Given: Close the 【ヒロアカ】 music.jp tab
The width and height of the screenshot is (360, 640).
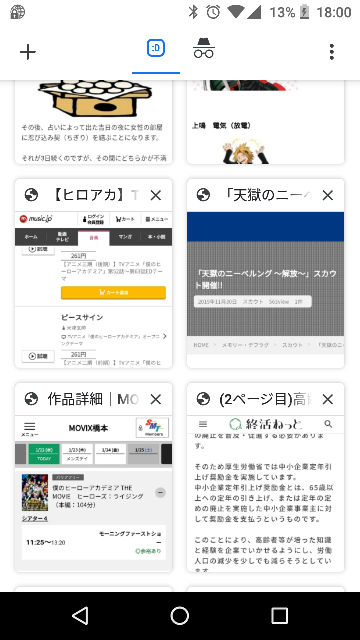Looking at the screenshot, I should click(x=156, y=196).
